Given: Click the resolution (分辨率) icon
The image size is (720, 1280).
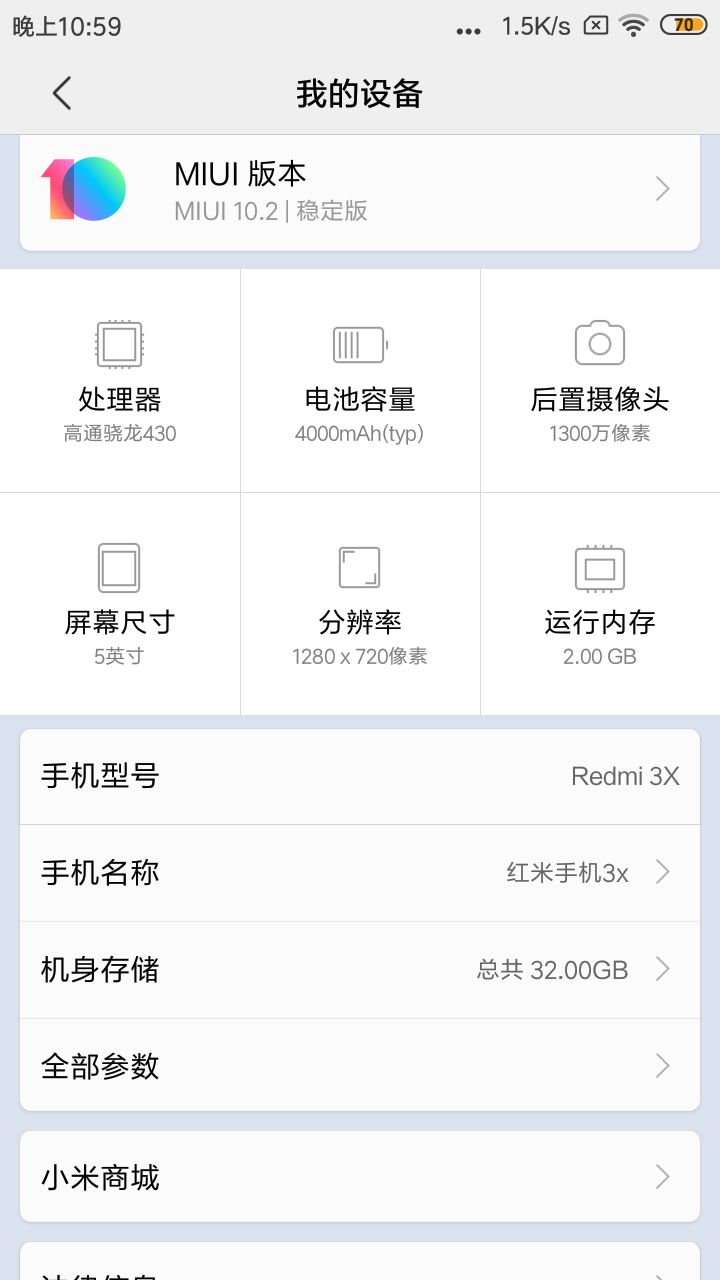Looking at the screenshot, I should [x=359, y=566].
